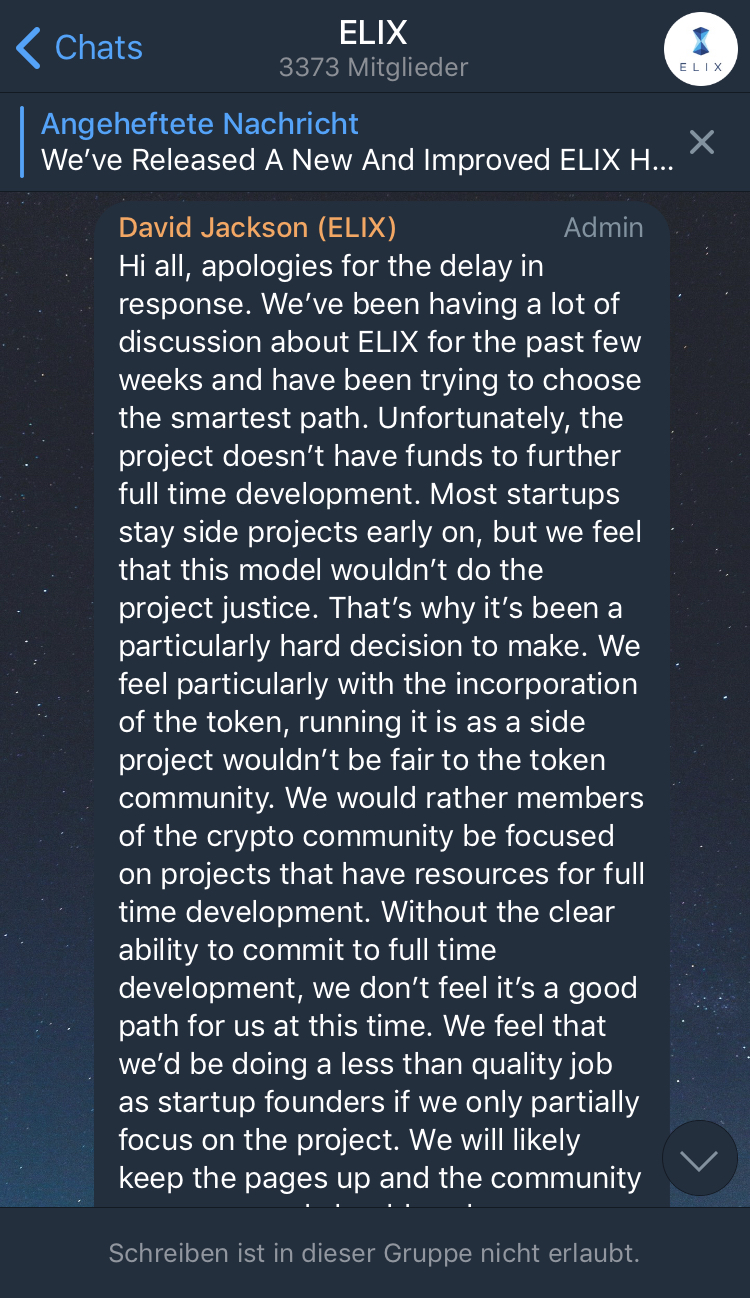Jump to the latest messages
Viewport: 750px width, 1298px height.
(x=699, y=1158)
